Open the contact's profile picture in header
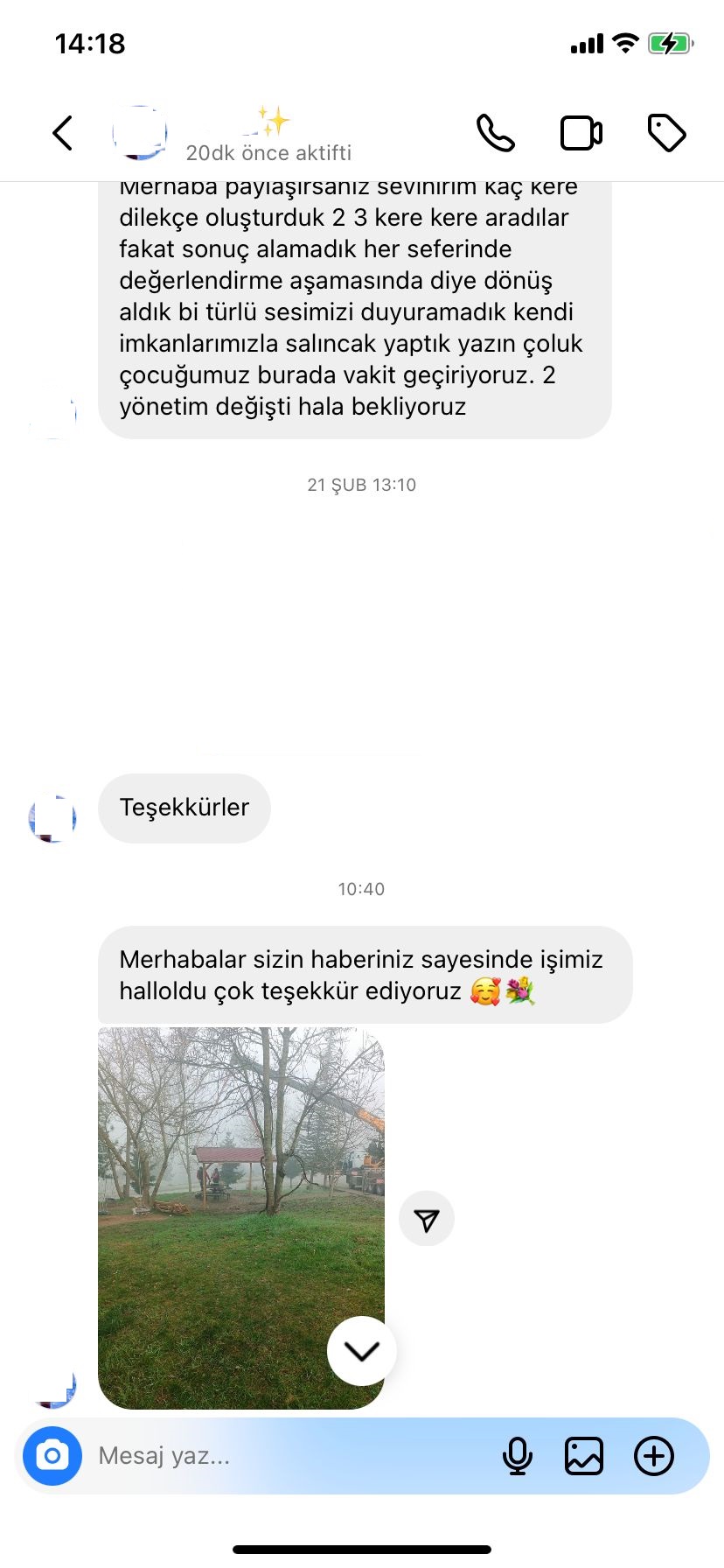 pyautogui.click(x=140, y=133)
